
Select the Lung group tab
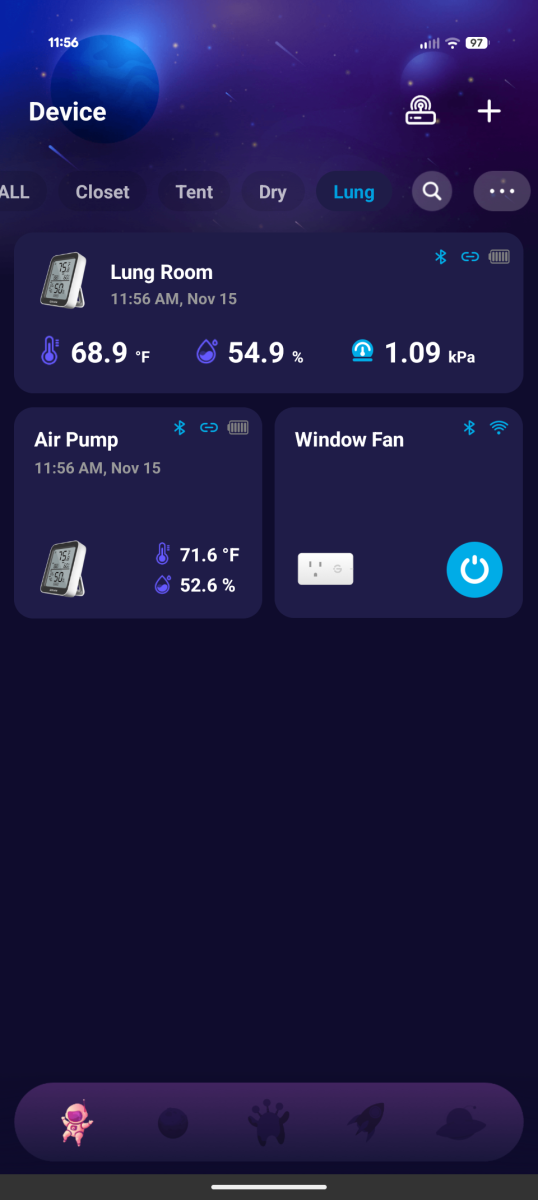tap(354, 192)
